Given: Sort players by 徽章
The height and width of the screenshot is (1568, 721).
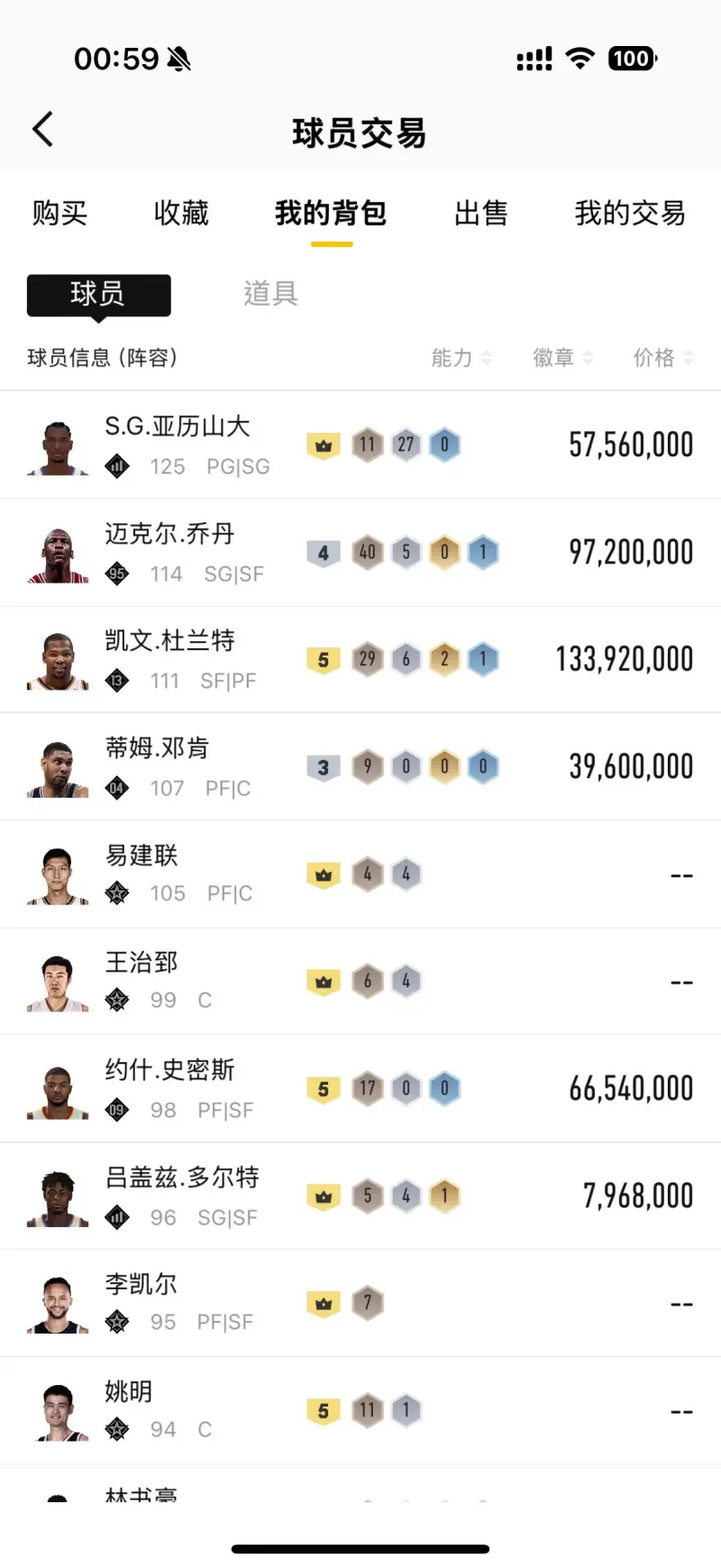Looking at the screenshot, I should 562,358.
